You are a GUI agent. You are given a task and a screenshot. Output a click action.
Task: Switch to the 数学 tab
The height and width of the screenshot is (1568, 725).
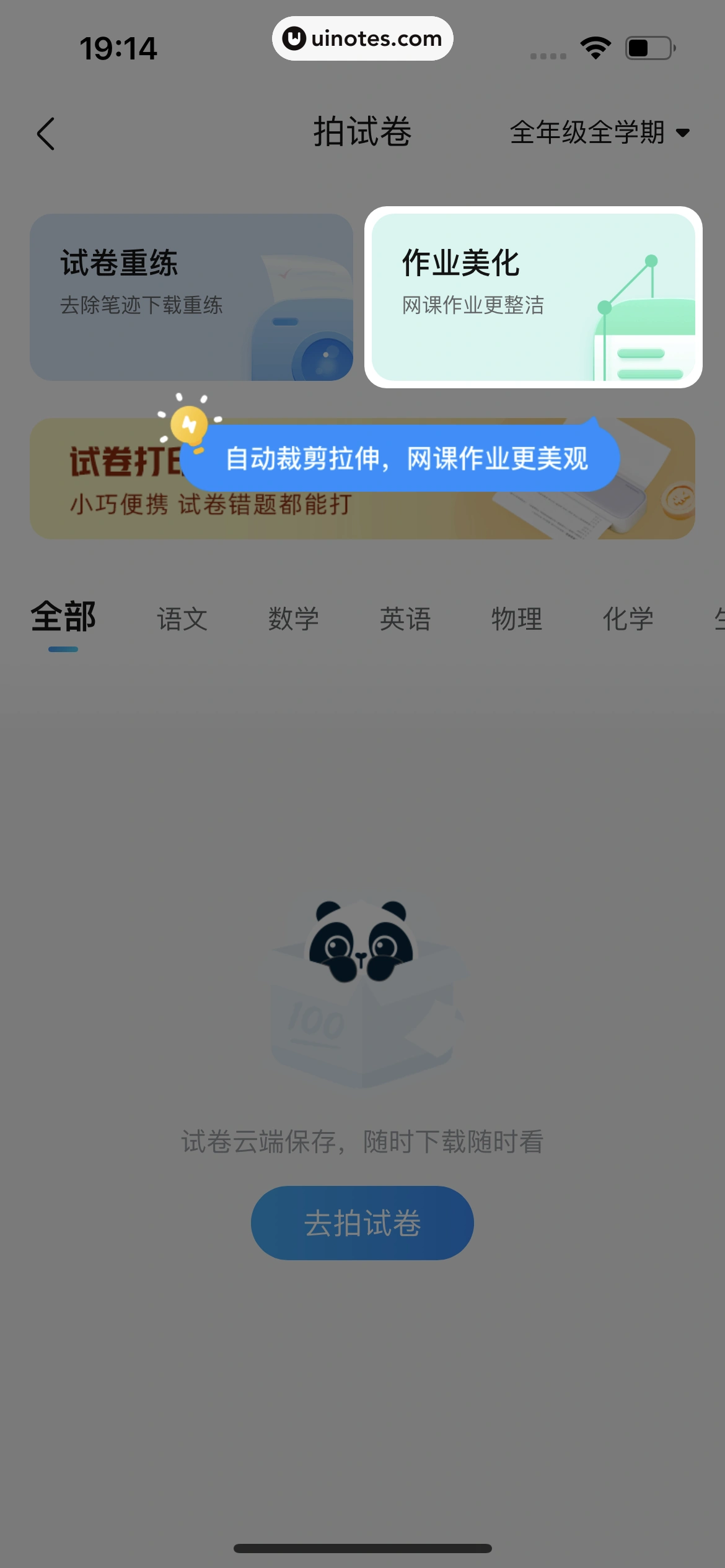[294, 619]
